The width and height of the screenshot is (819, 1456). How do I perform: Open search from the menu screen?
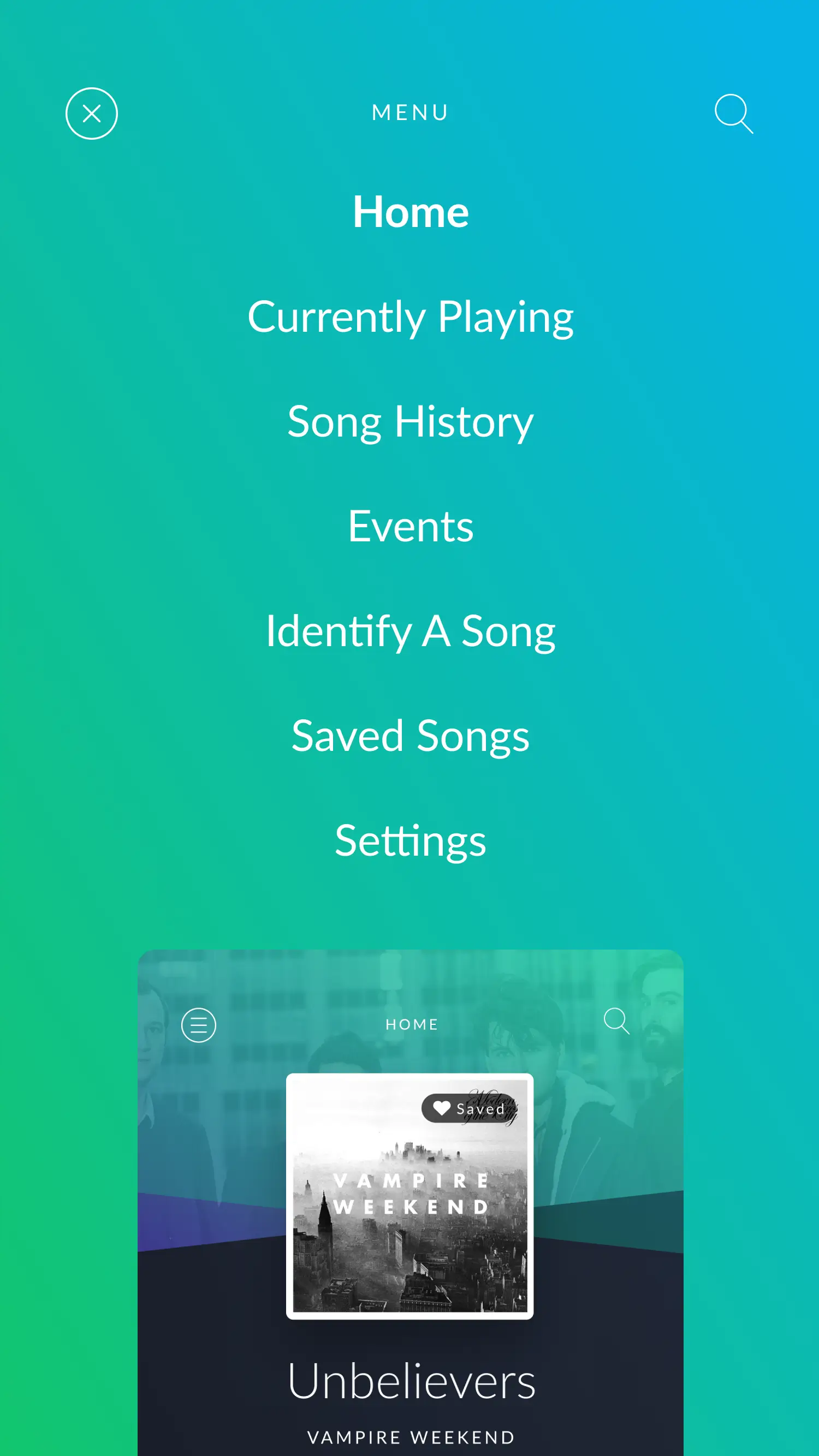pos(734,114)
